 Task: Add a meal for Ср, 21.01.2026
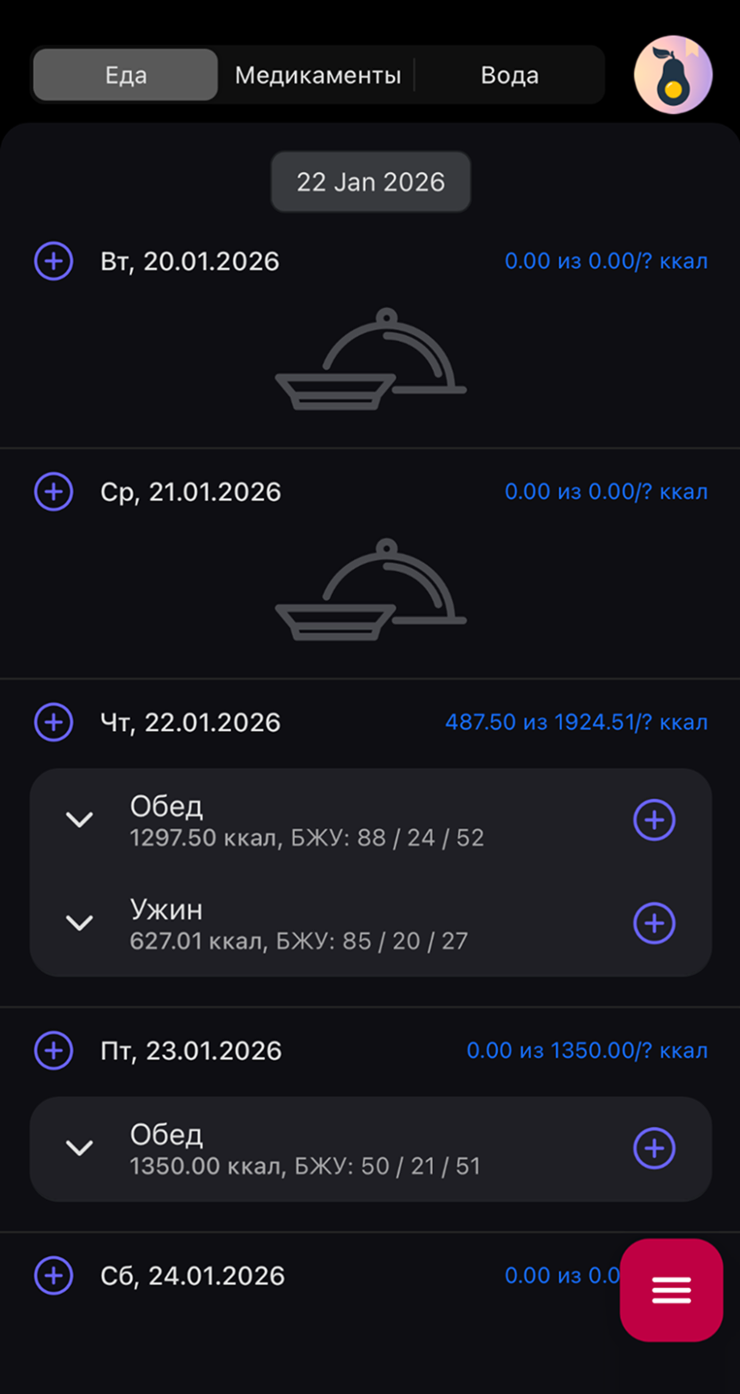click(x=54, y=492)
